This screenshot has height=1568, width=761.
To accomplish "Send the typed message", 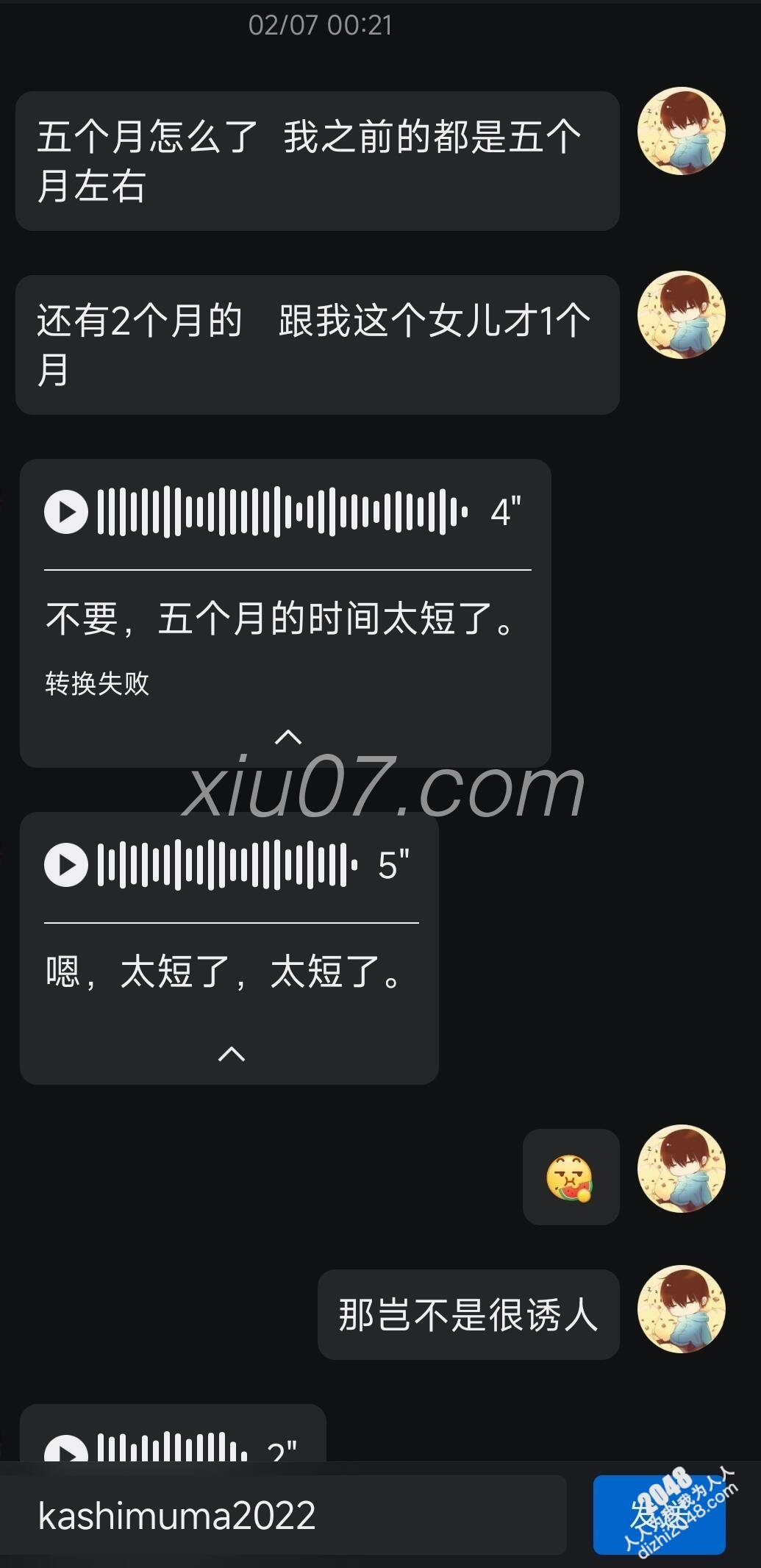I will (x=659, y=1514).
